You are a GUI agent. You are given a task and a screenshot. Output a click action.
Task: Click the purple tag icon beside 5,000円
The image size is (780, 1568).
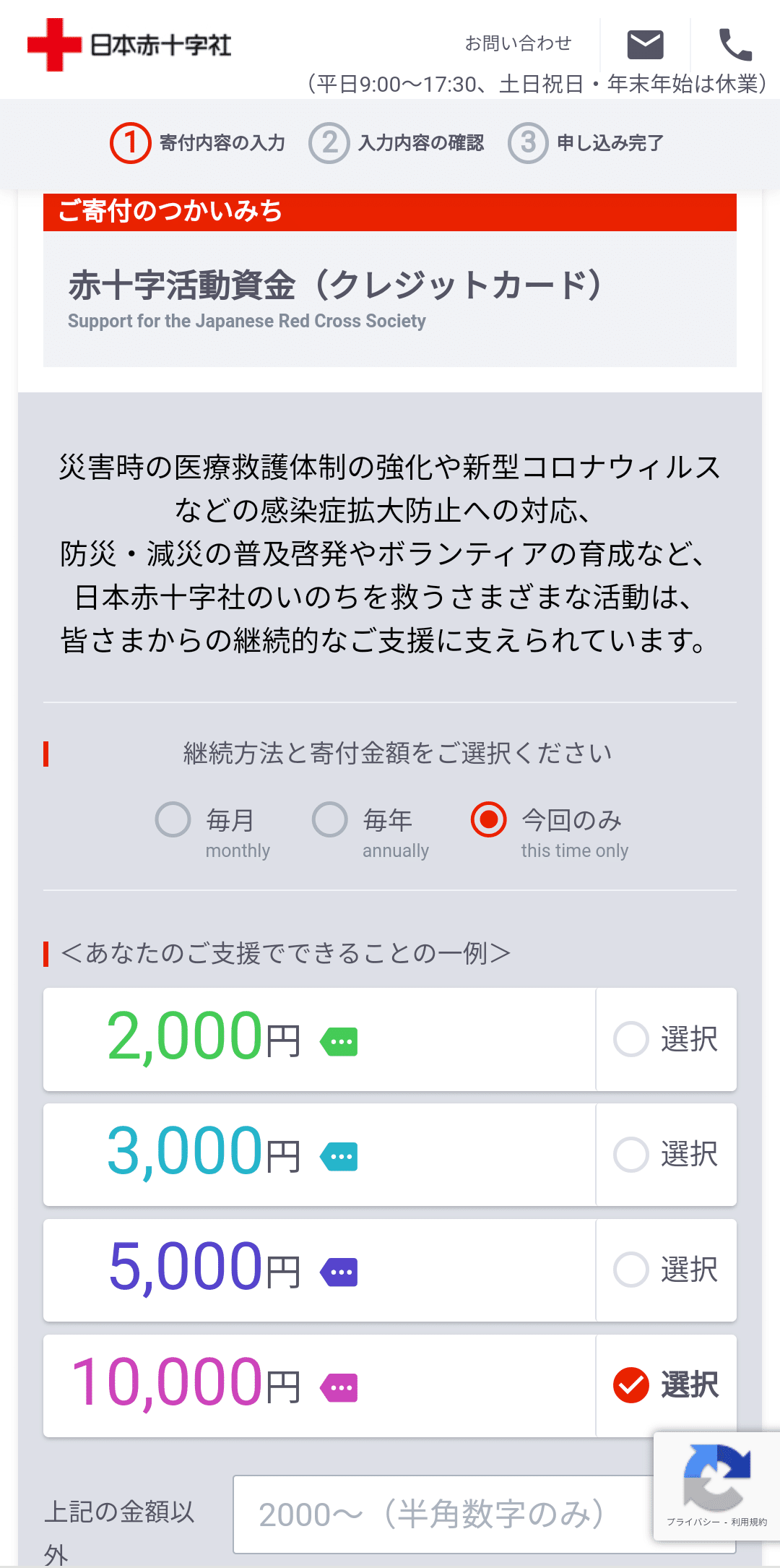pos(338,1272)
